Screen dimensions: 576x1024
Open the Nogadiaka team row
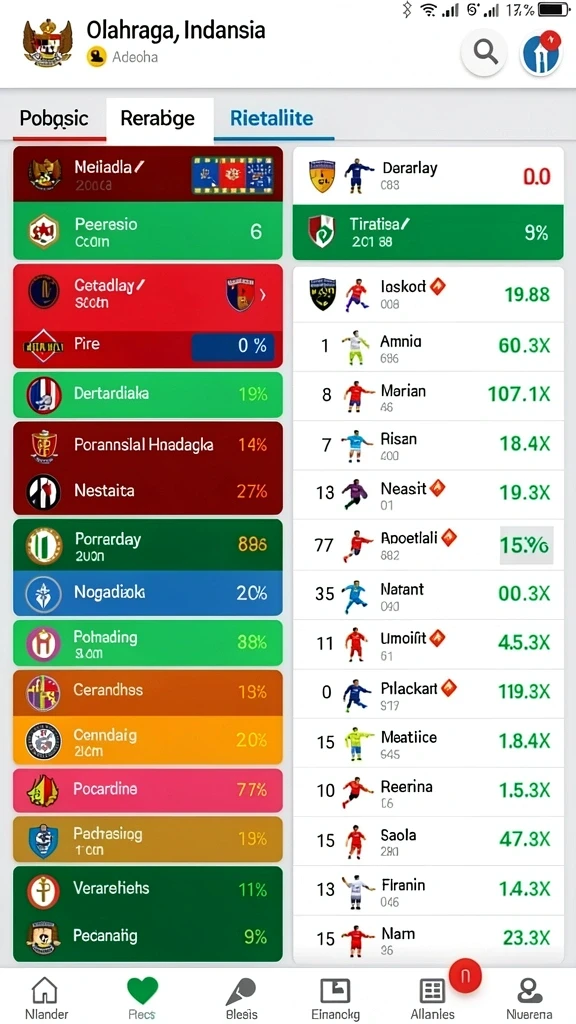[x=148, y=594]
